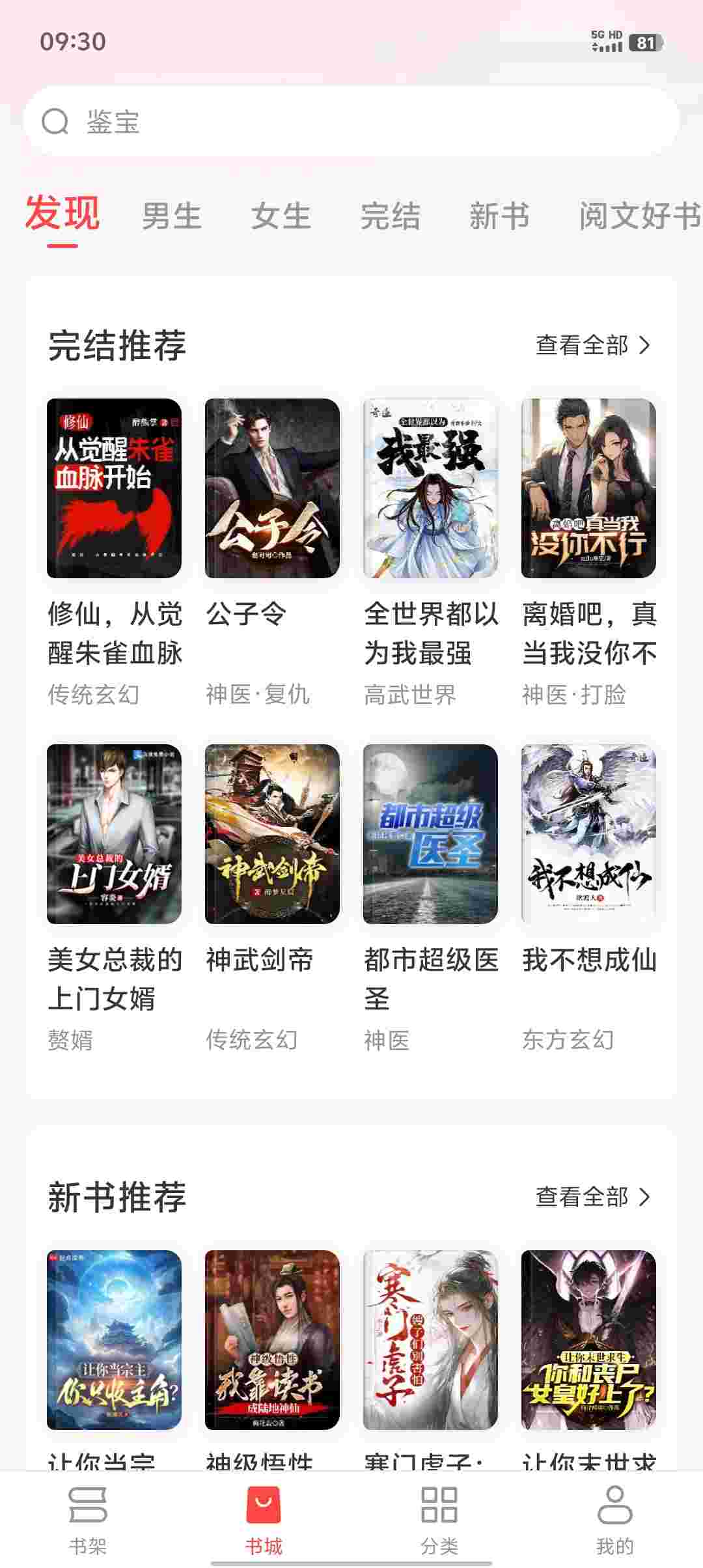703x1568 pixels.
Task: Switch to the 男生 tab
Action: point(171,216)
